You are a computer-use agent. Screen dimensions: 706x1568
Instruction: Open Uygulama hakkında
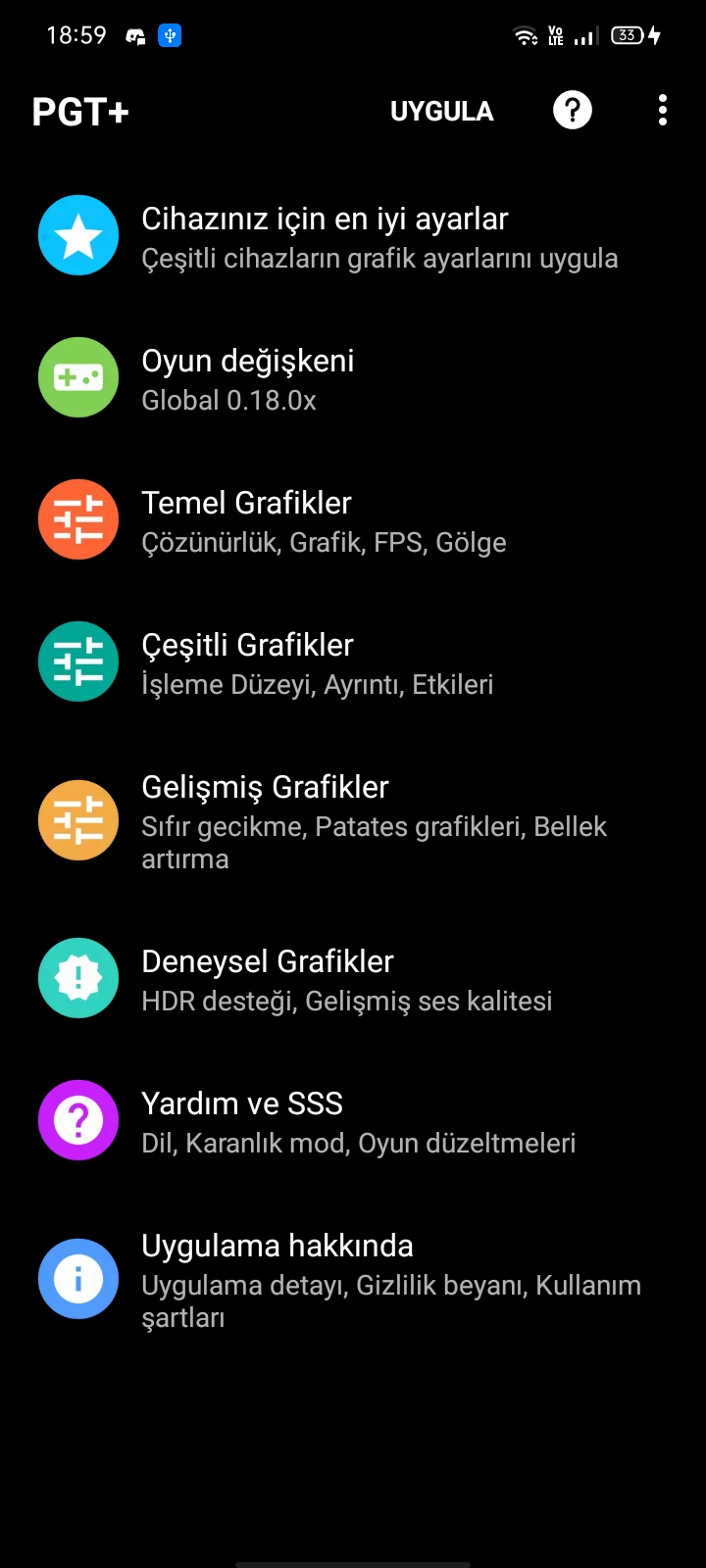(353, 1279)
